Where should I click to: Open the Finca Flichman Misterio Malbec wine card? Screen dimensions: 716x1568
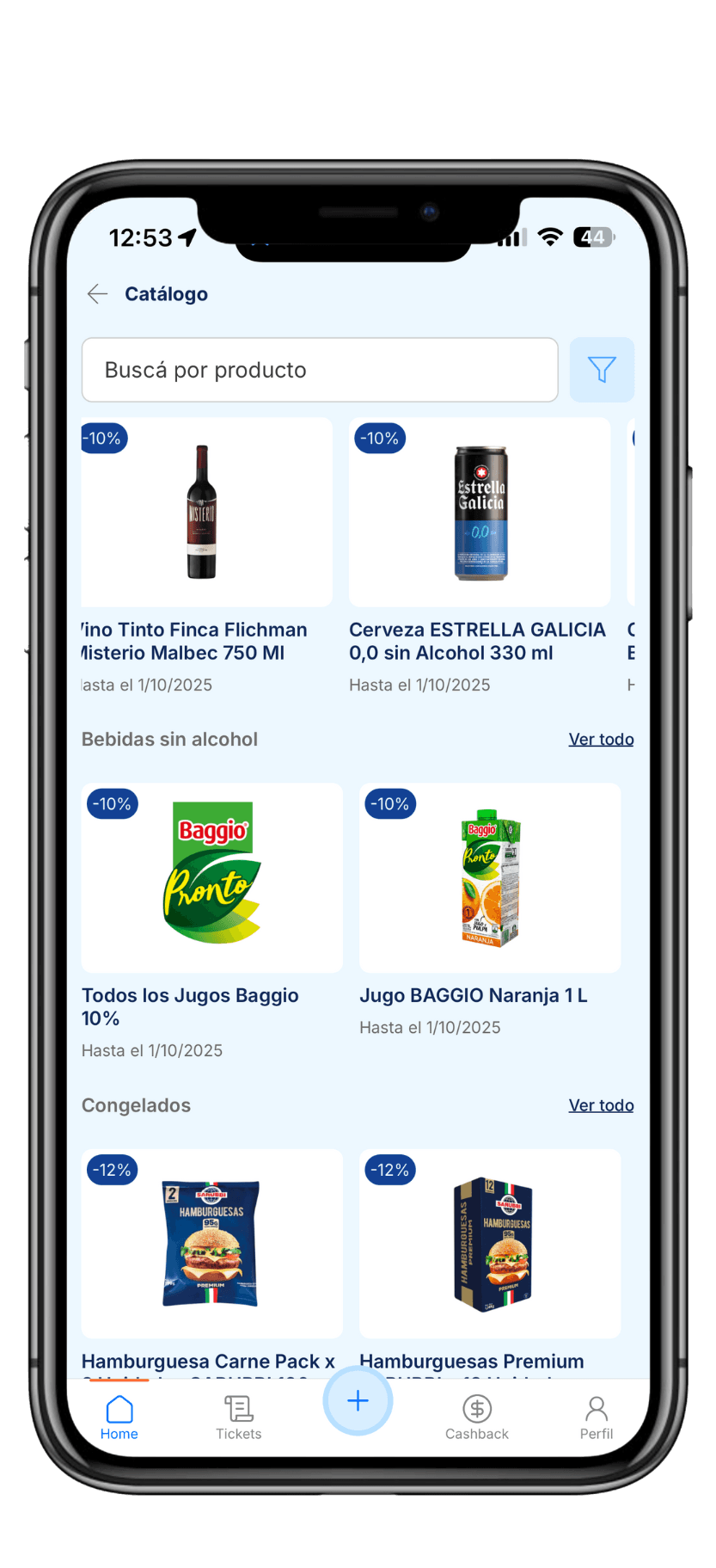tap(206, 513)
